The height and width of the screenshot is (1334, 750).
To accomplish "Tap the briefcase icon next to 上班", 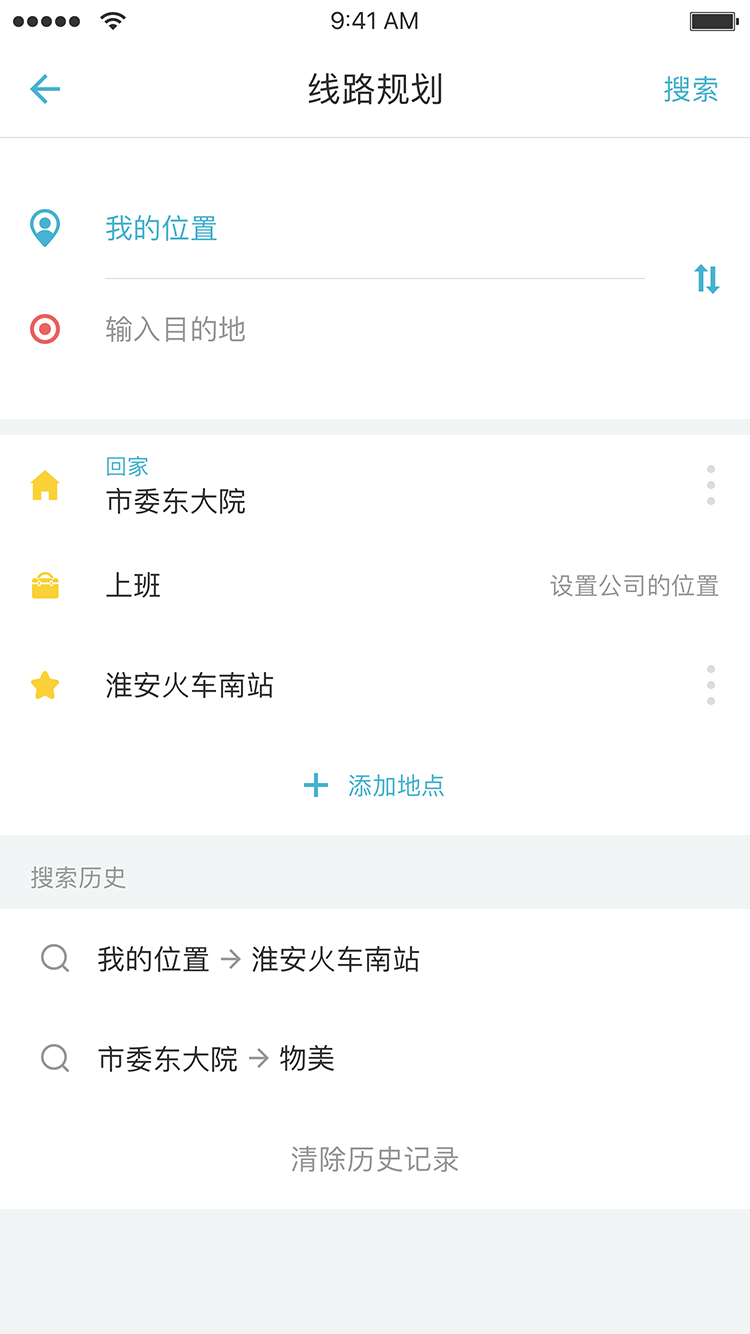I will pyautogui.click(x=44, y=586).
